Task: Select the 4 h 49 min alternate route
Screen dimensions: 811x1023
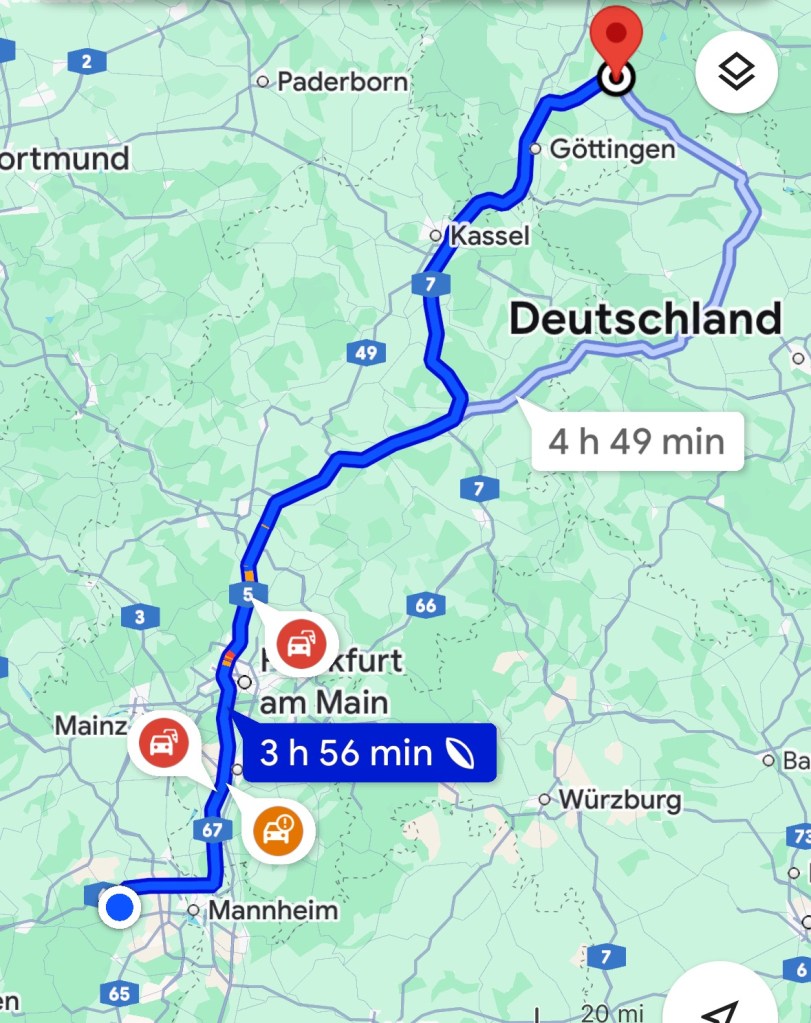Action: 636,441
